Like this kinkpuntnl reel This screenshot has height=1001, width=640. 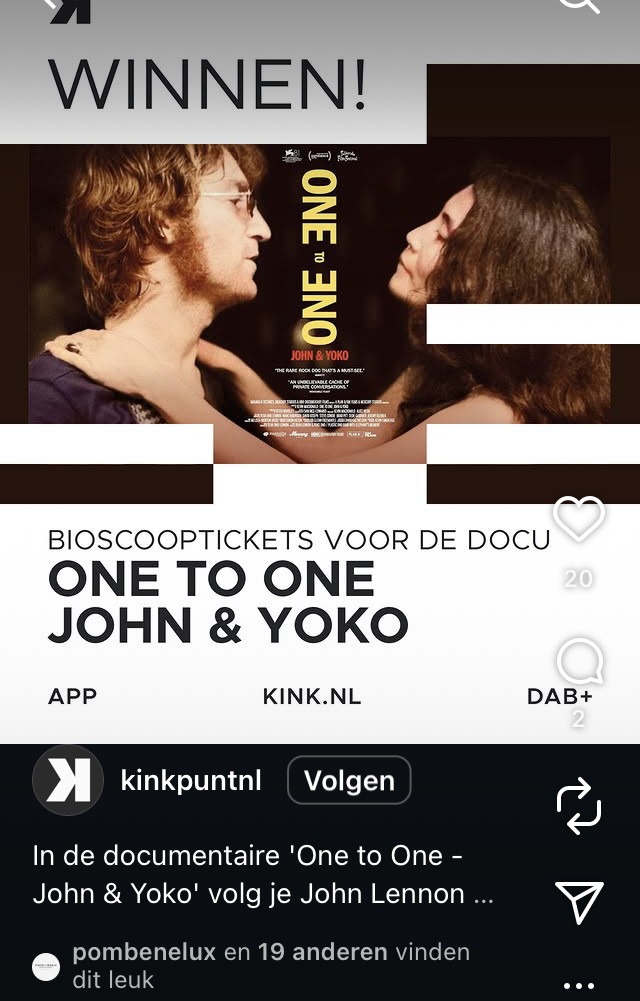pyautogui.click(x=579, y=519)
